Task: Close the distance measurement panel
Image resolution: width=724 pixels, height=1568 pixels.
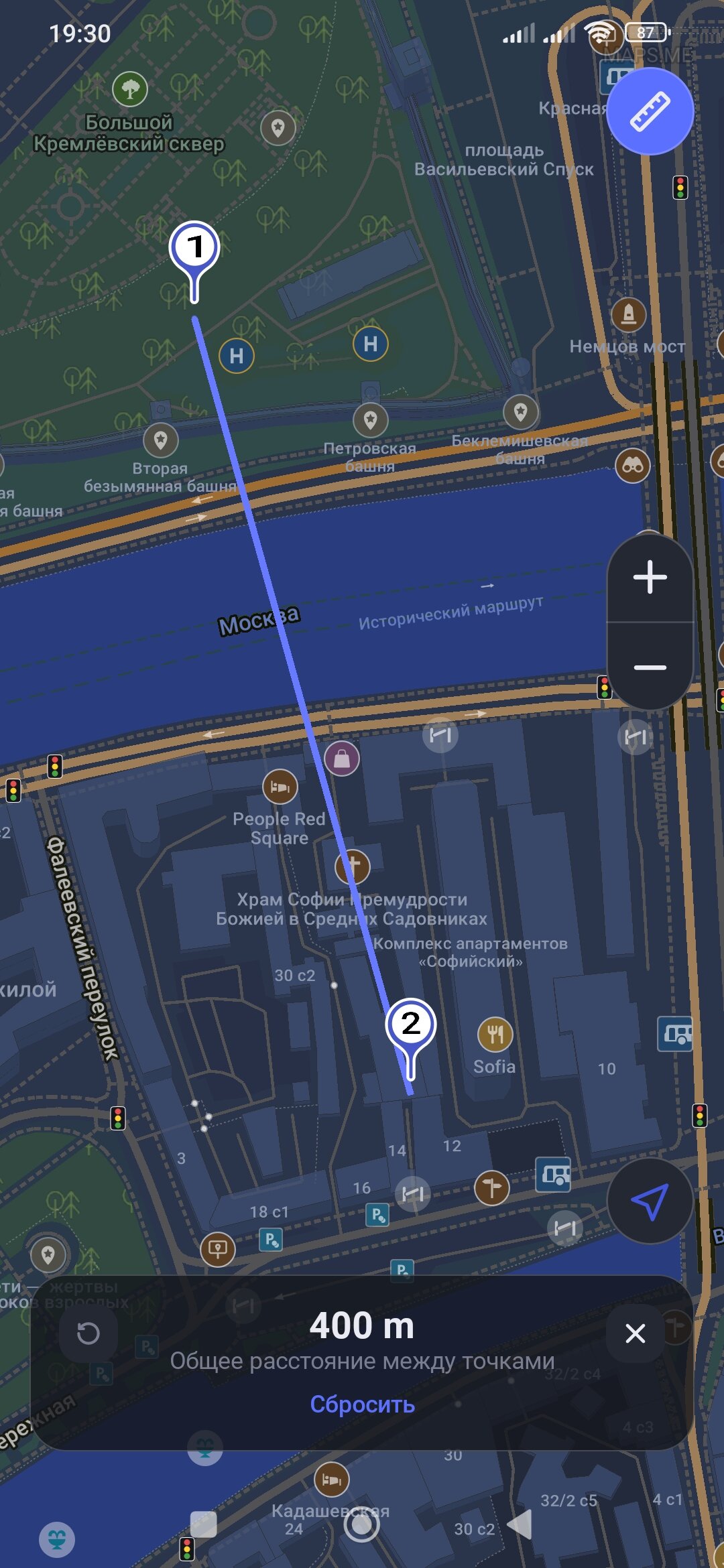Action: pyautogui.click(x=635, y=1333)
